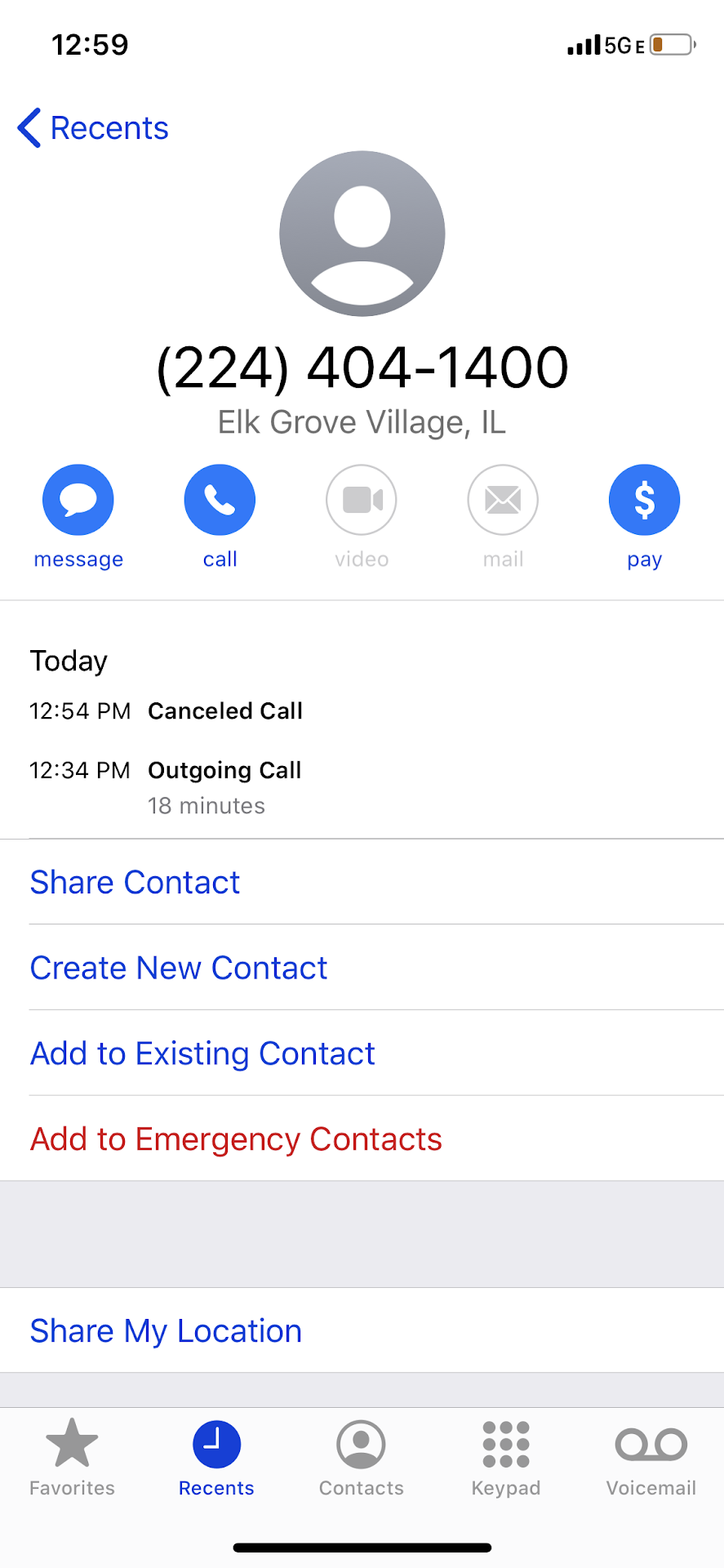Select Share Contact
Screen dimensions: 724x1568
(135, 883)
